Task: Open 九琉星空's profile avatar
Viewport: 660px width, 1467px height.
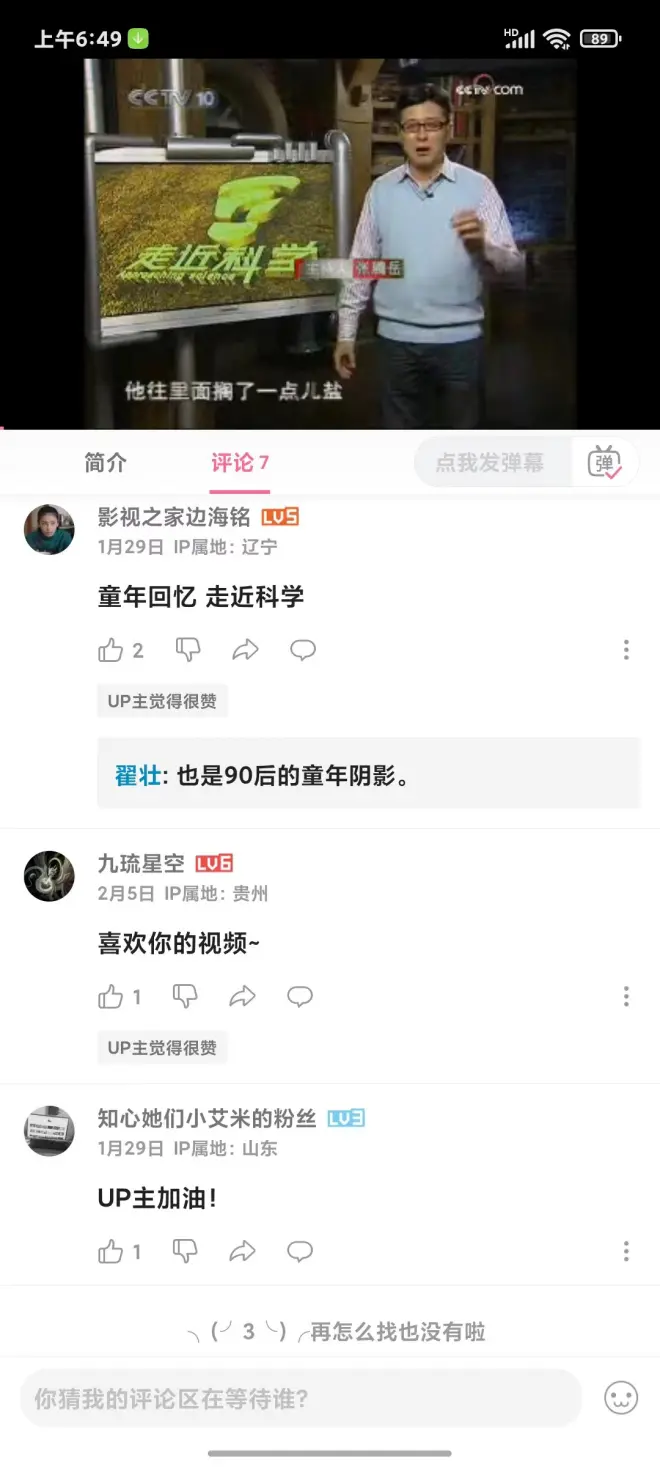Action: point(49,877)
